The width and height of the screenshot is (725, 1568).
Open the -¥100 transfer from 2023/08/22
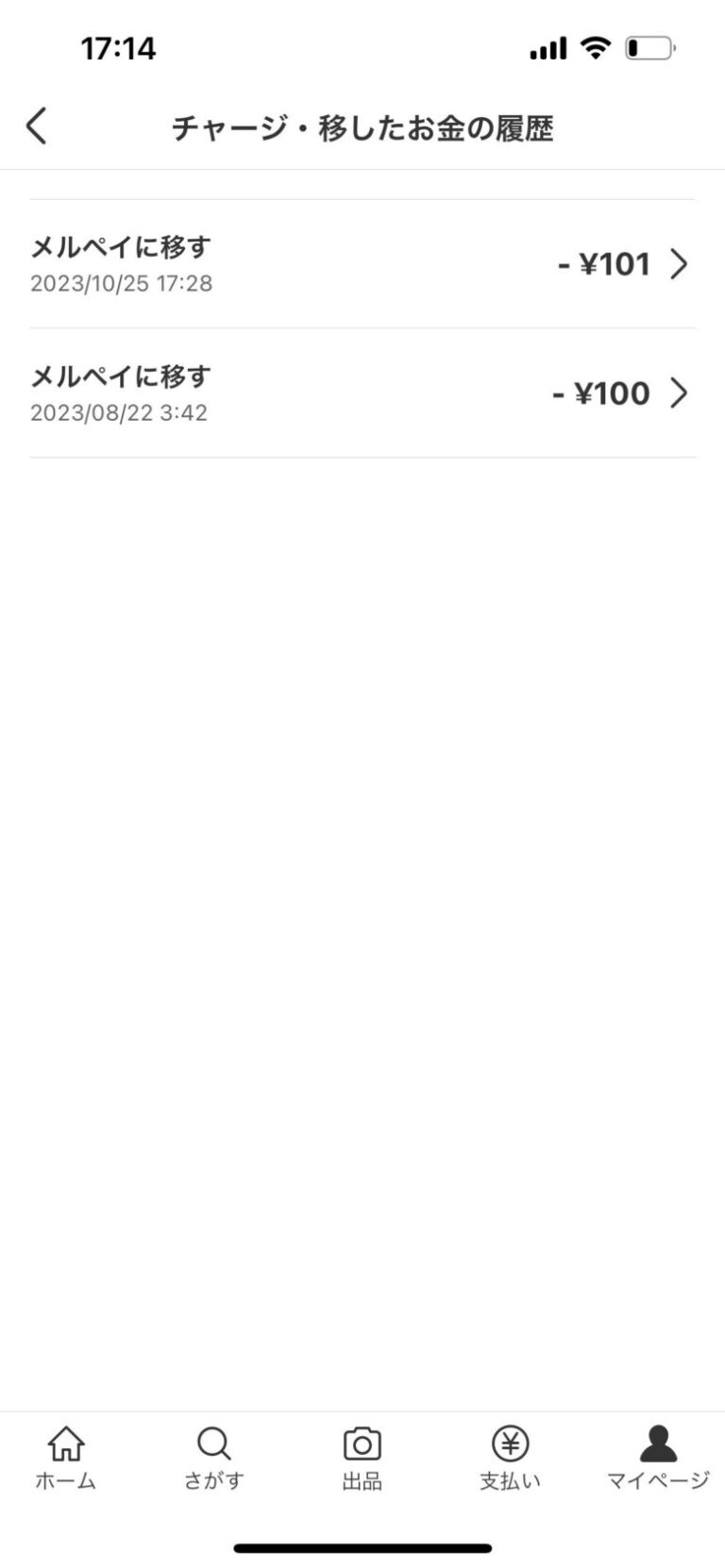[362, 393]
